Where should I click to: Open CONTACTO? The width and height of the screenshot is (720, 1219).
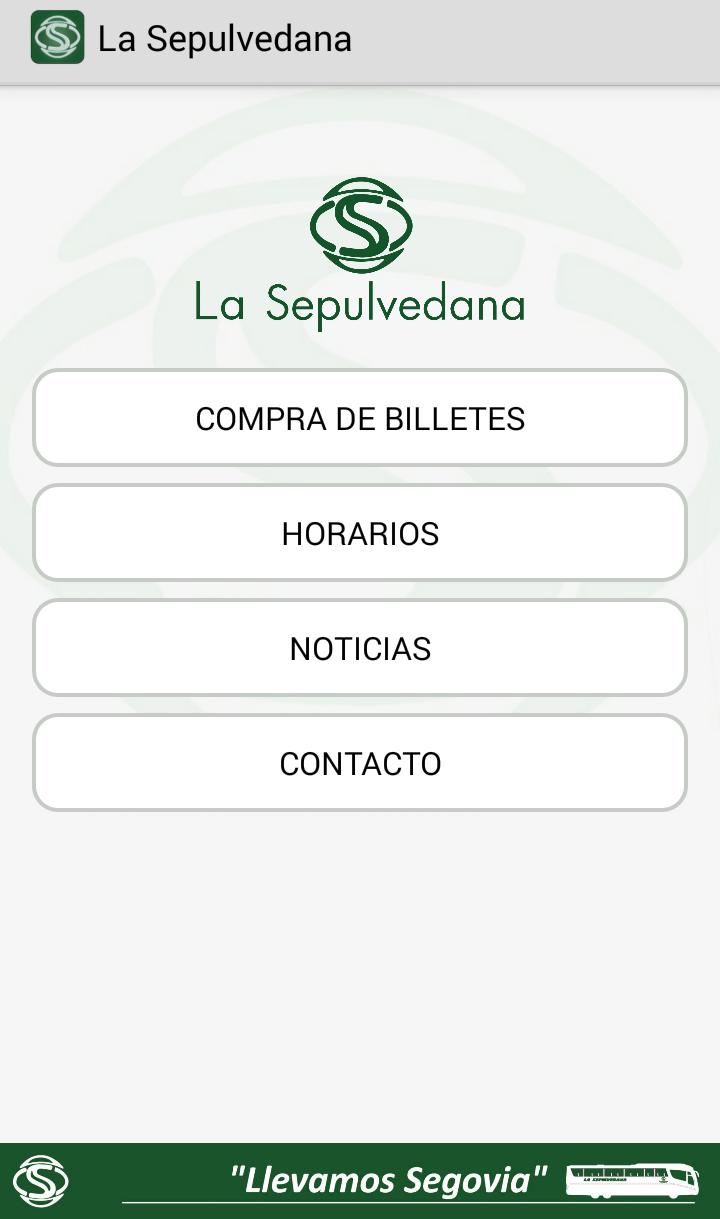point(360,762)
